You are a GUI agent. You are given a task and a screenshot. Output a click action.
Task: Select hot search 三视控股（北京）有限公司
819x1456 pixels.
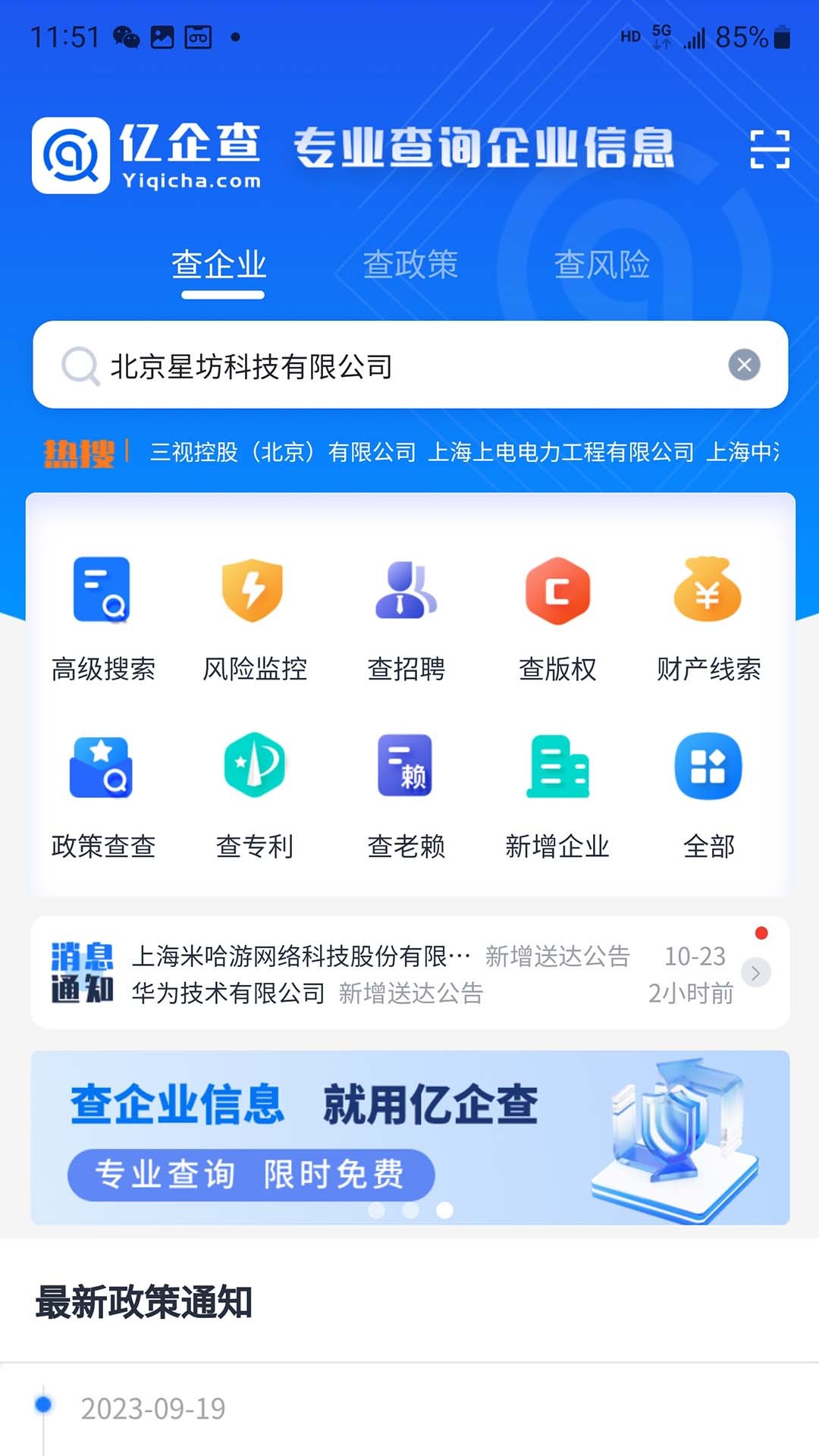[283, 452]
